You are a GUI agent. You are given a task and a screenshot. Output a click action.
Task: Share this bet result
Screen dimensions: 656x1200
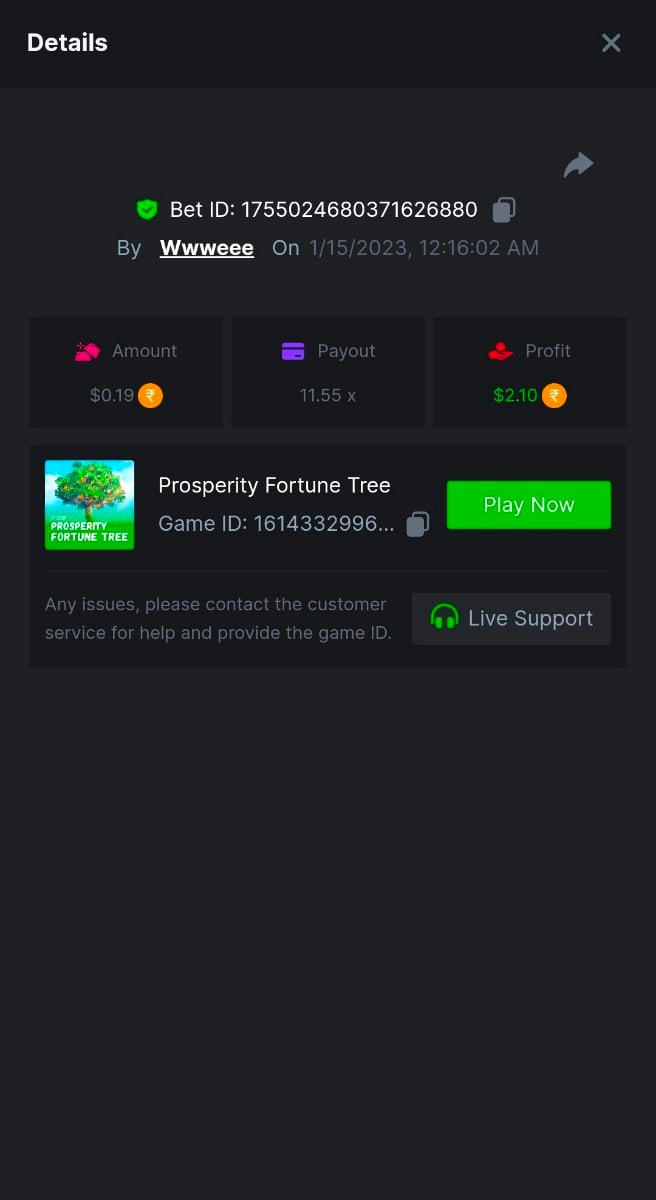578,165
